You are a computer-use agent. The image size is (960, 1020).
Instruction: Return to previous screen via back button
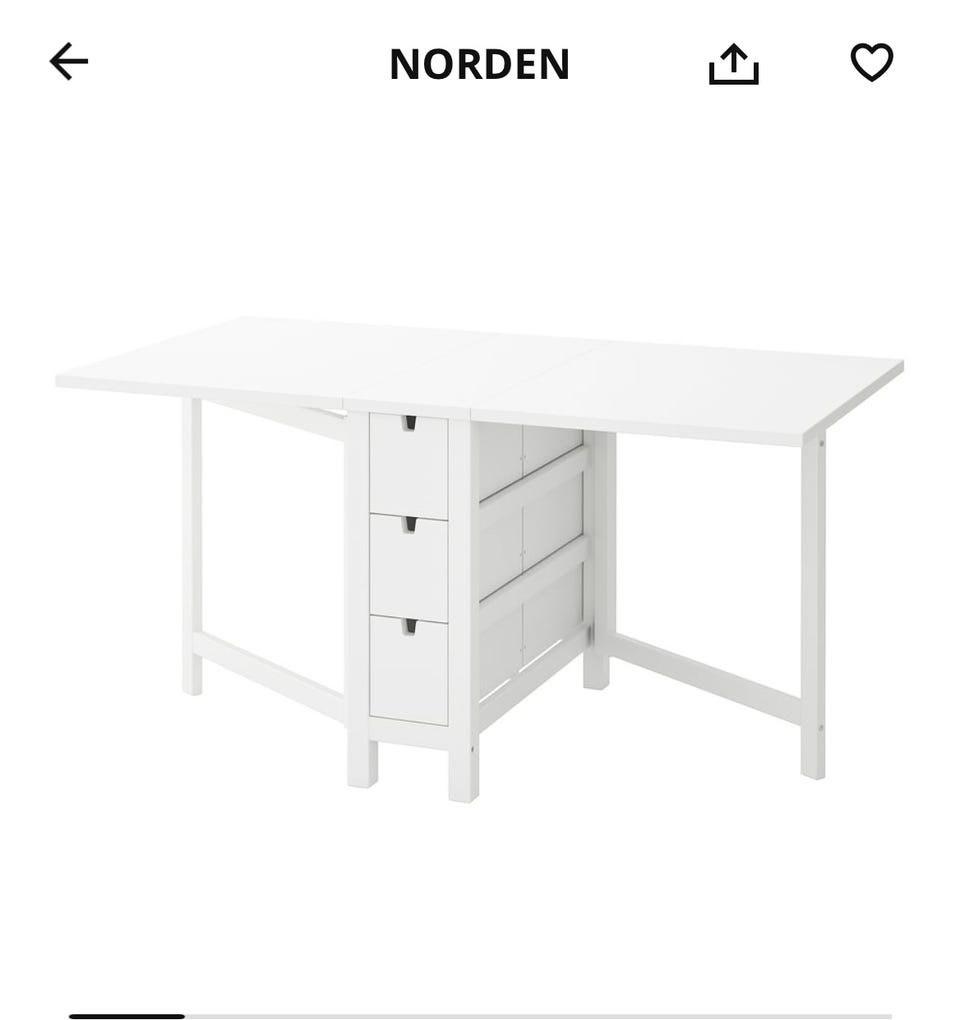point(67,63)
